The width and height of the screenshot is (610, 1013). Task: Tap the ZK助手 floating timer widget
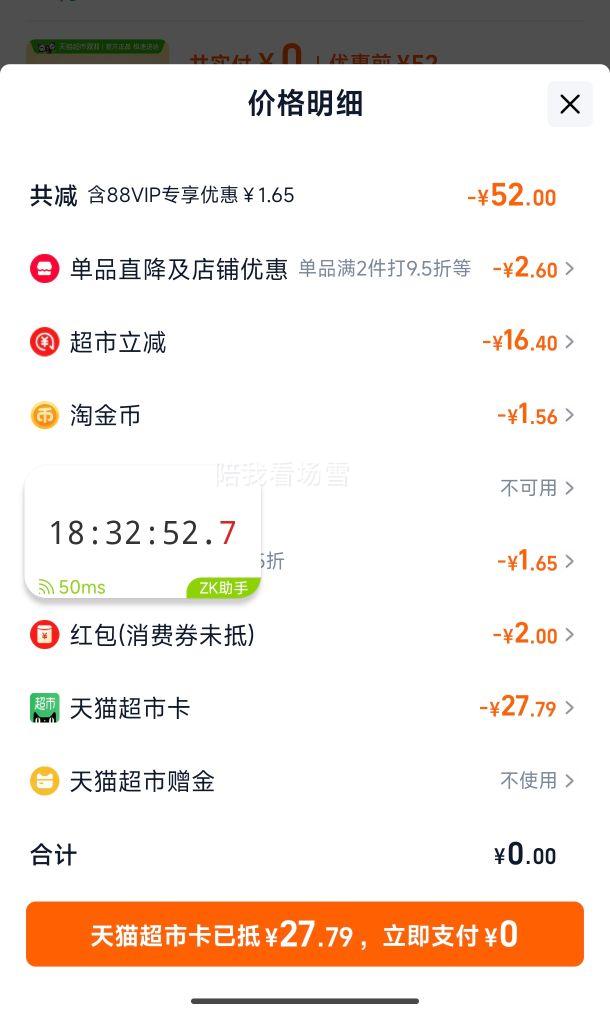click(x=142, y=533)
